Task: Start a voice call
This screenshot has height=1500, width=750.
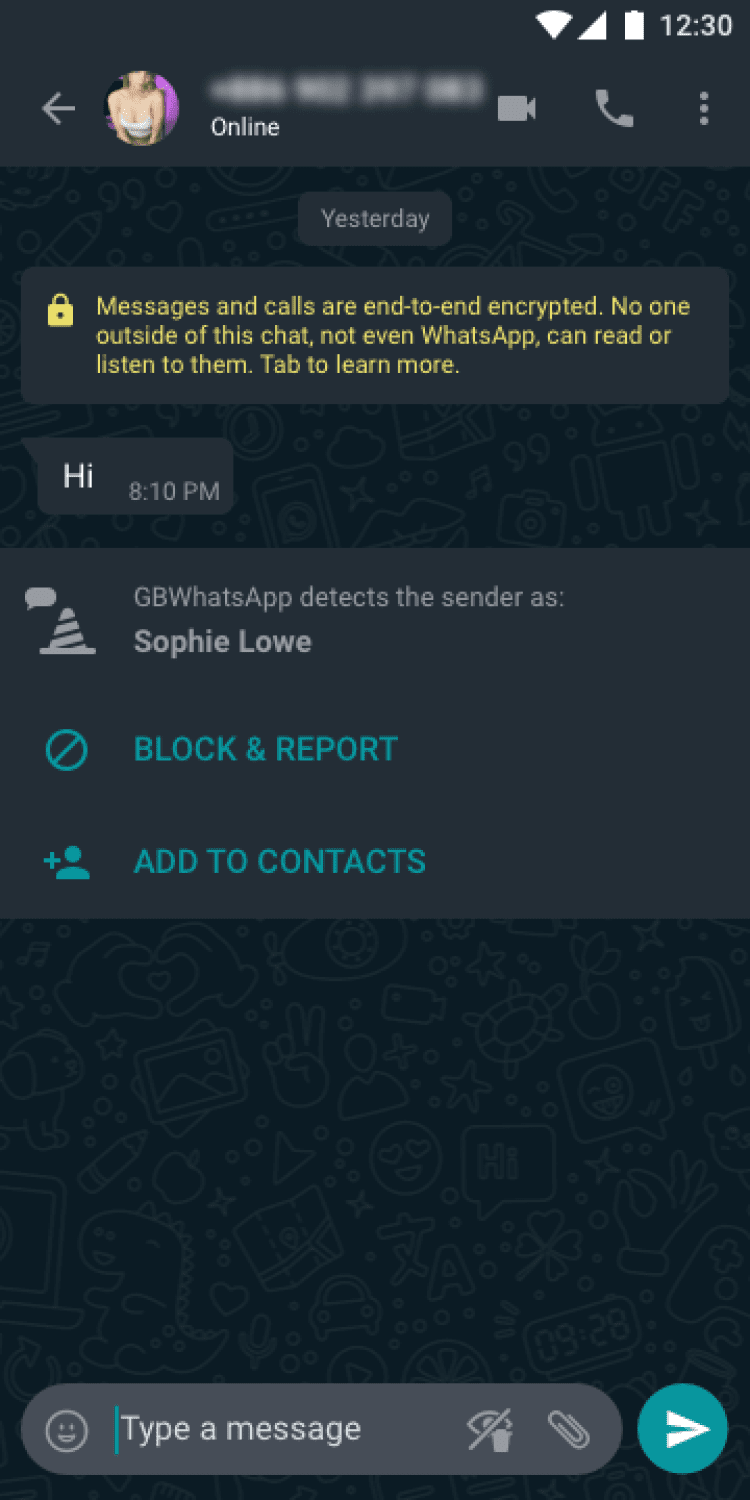Action: 614,108
